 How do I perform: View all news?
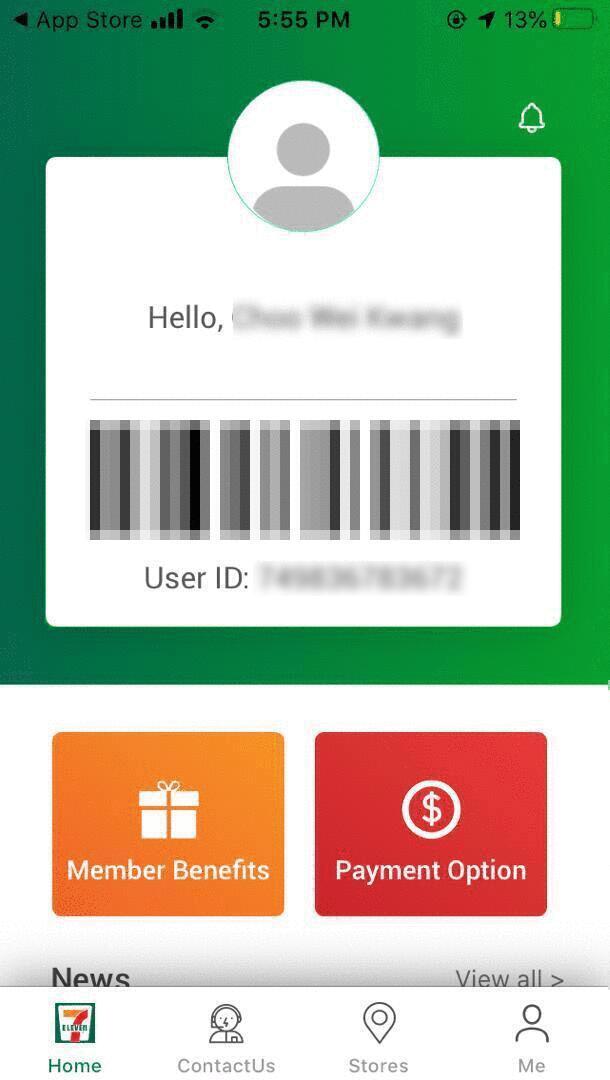tap(509, 978)
